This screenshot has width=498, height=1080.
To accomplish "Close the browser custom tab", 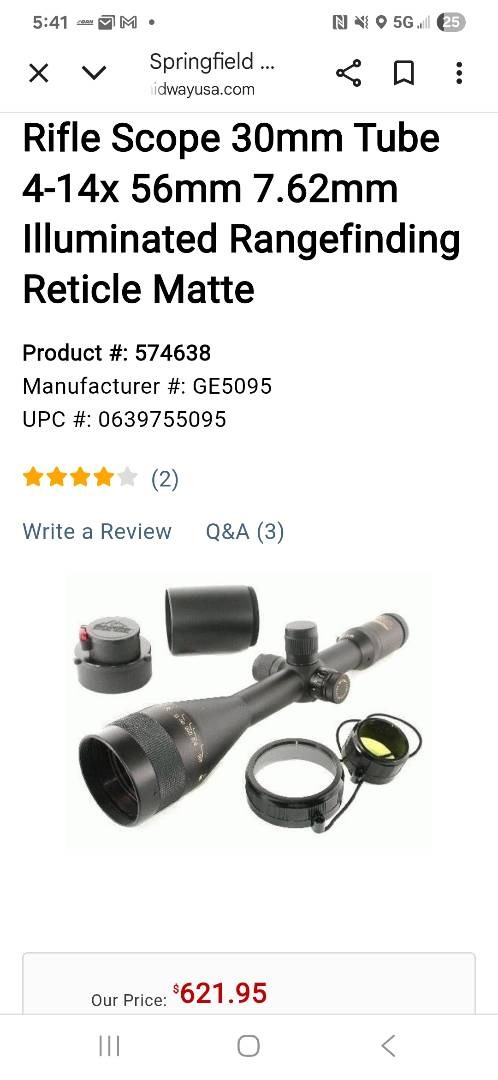I will (x=39, y=73).
